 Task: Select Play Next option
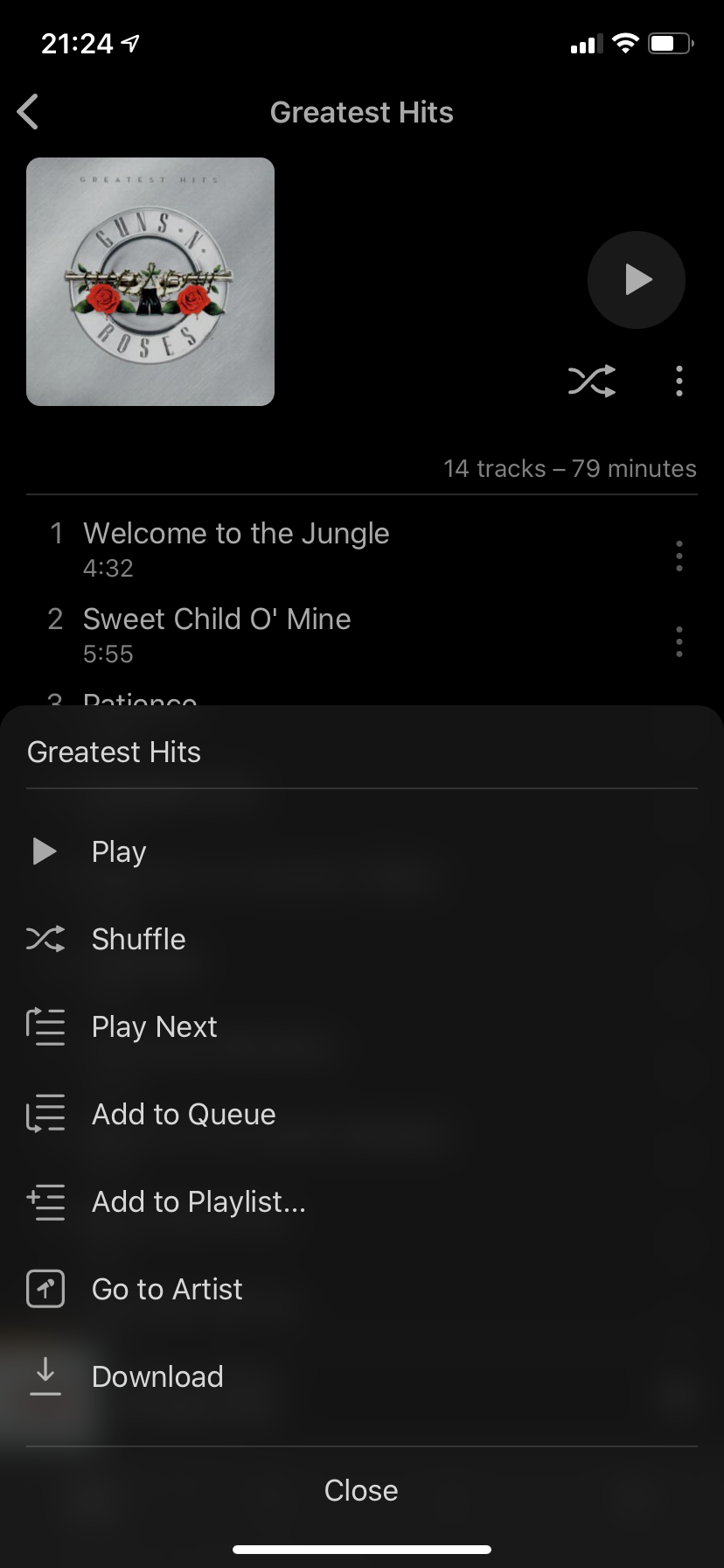point(154,1026)
